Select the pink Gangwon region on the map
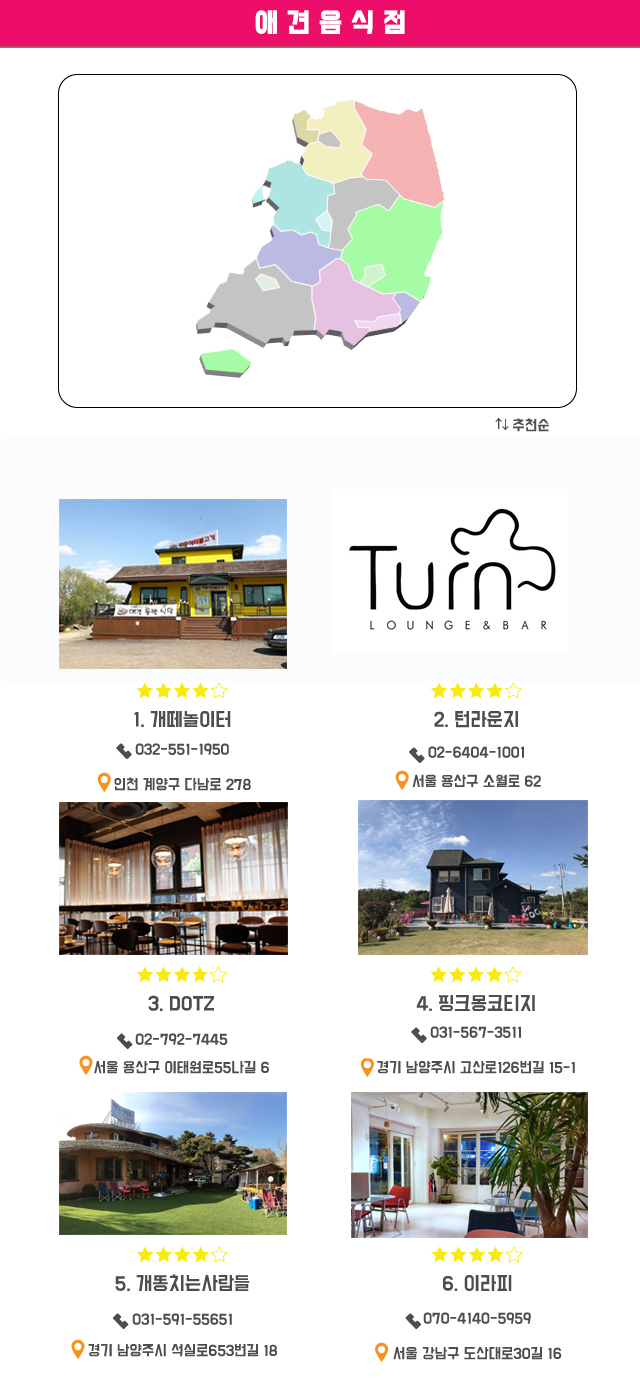 pos(402,152)
